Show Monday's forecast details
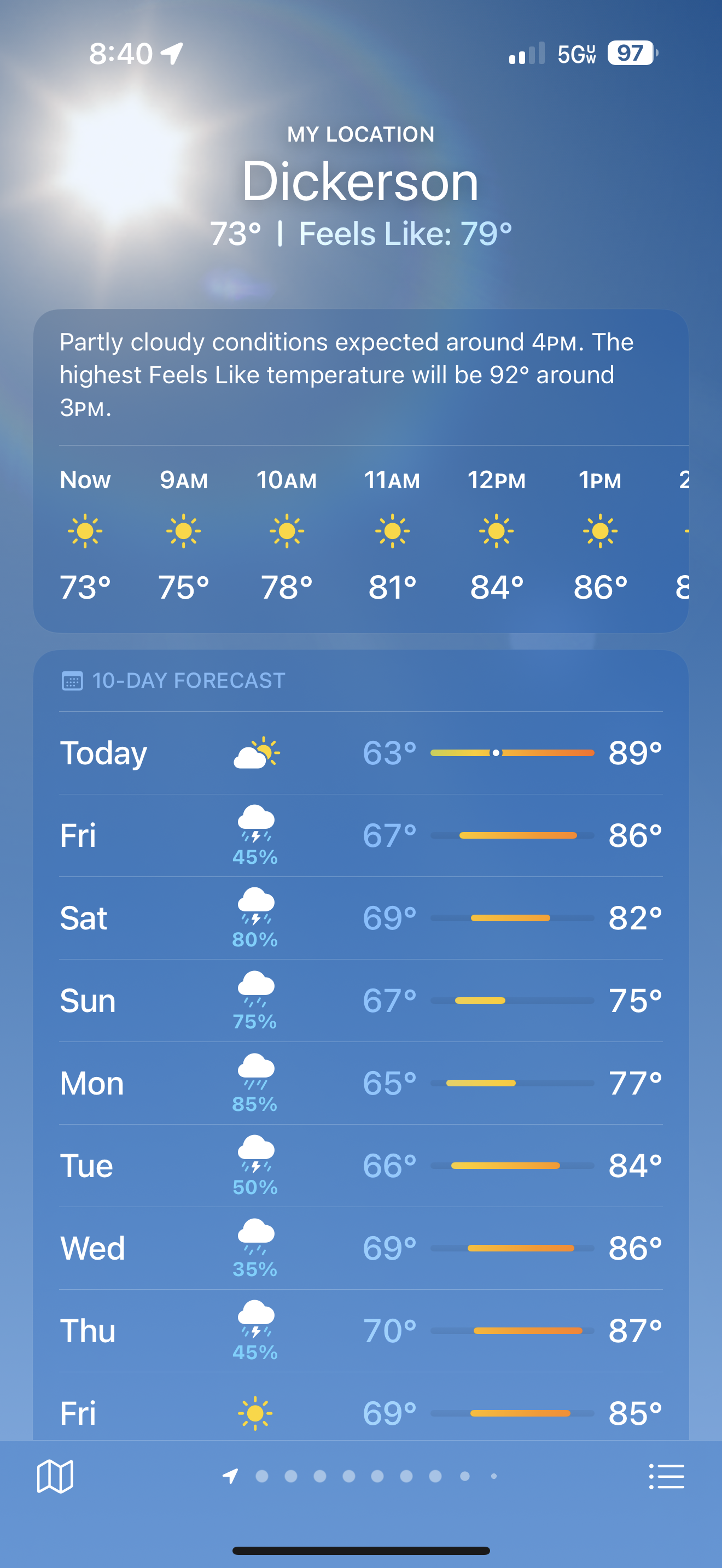Screen dimensions: 722x1568 point(360,1084)
